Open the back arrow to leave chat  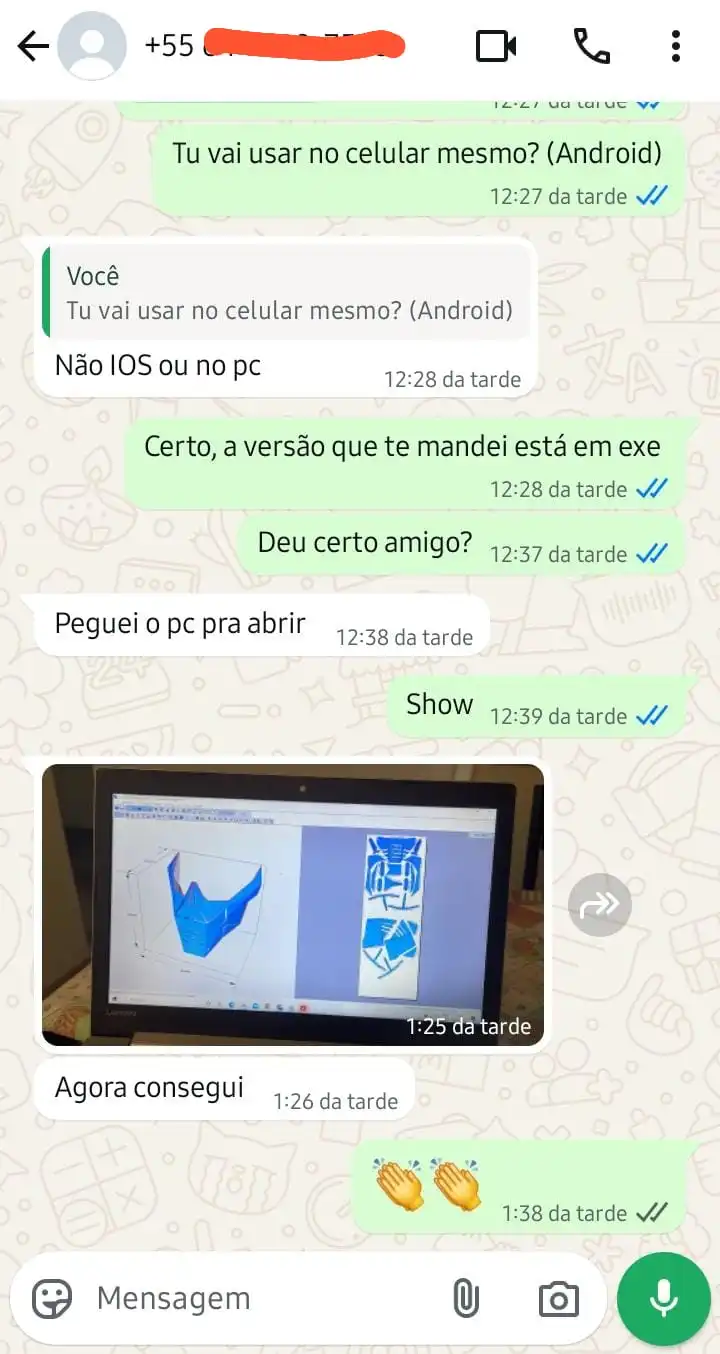click(x=32, y=45)
